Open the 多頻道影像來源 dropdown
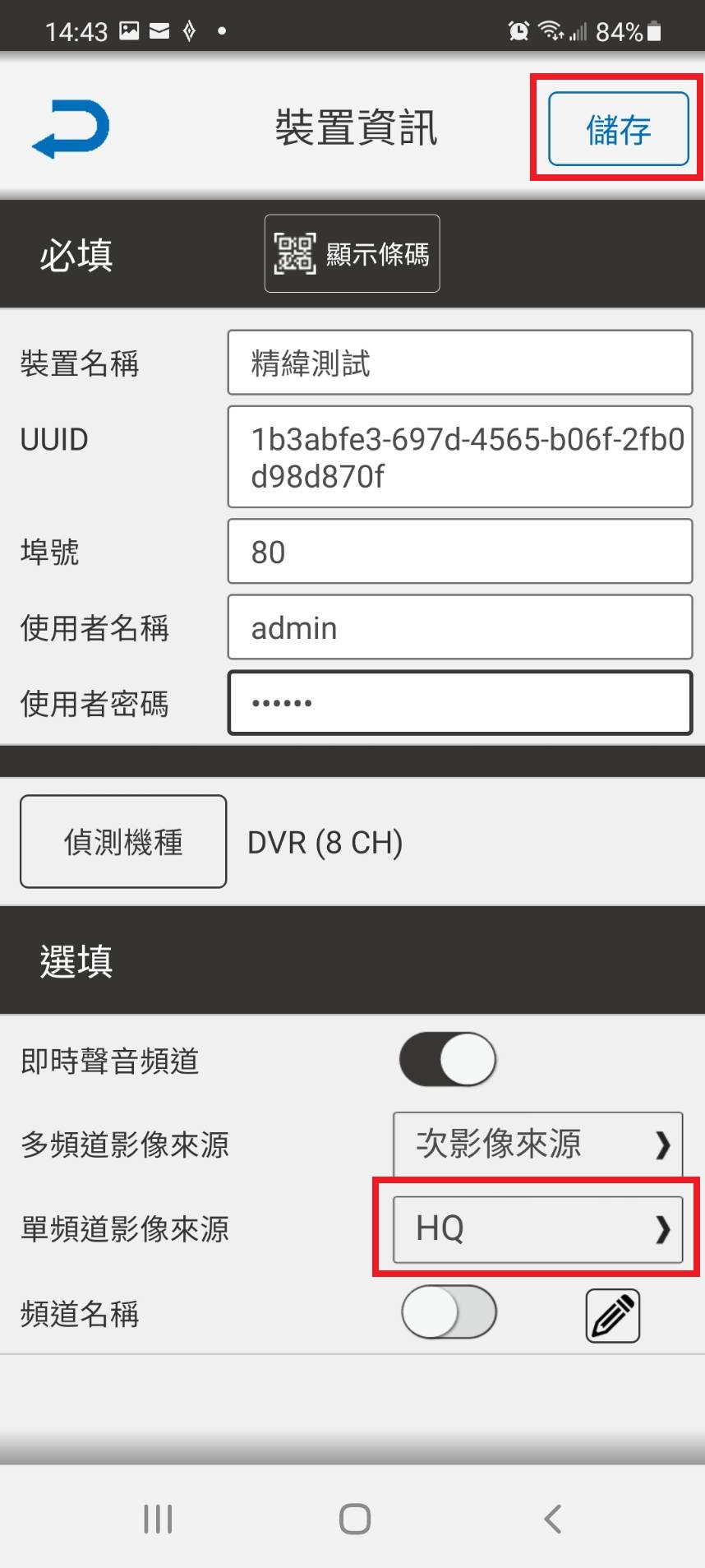The height and width of the screenshot is (1568, 705). click(537, 1144)
